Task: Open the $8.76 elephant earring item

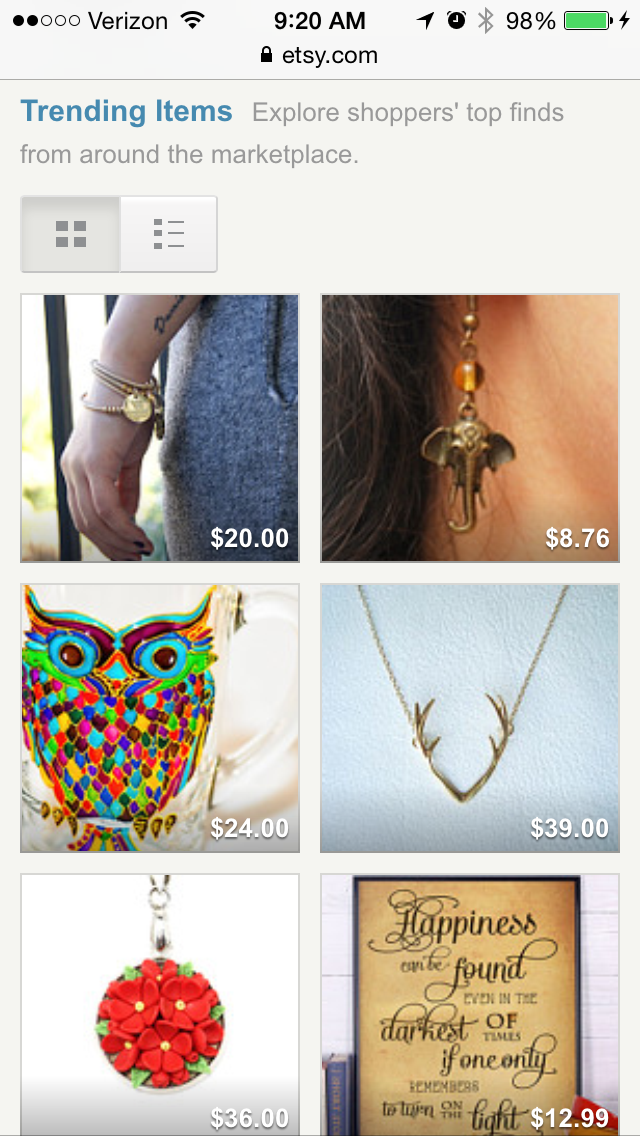Action: (x=470, y=428)
